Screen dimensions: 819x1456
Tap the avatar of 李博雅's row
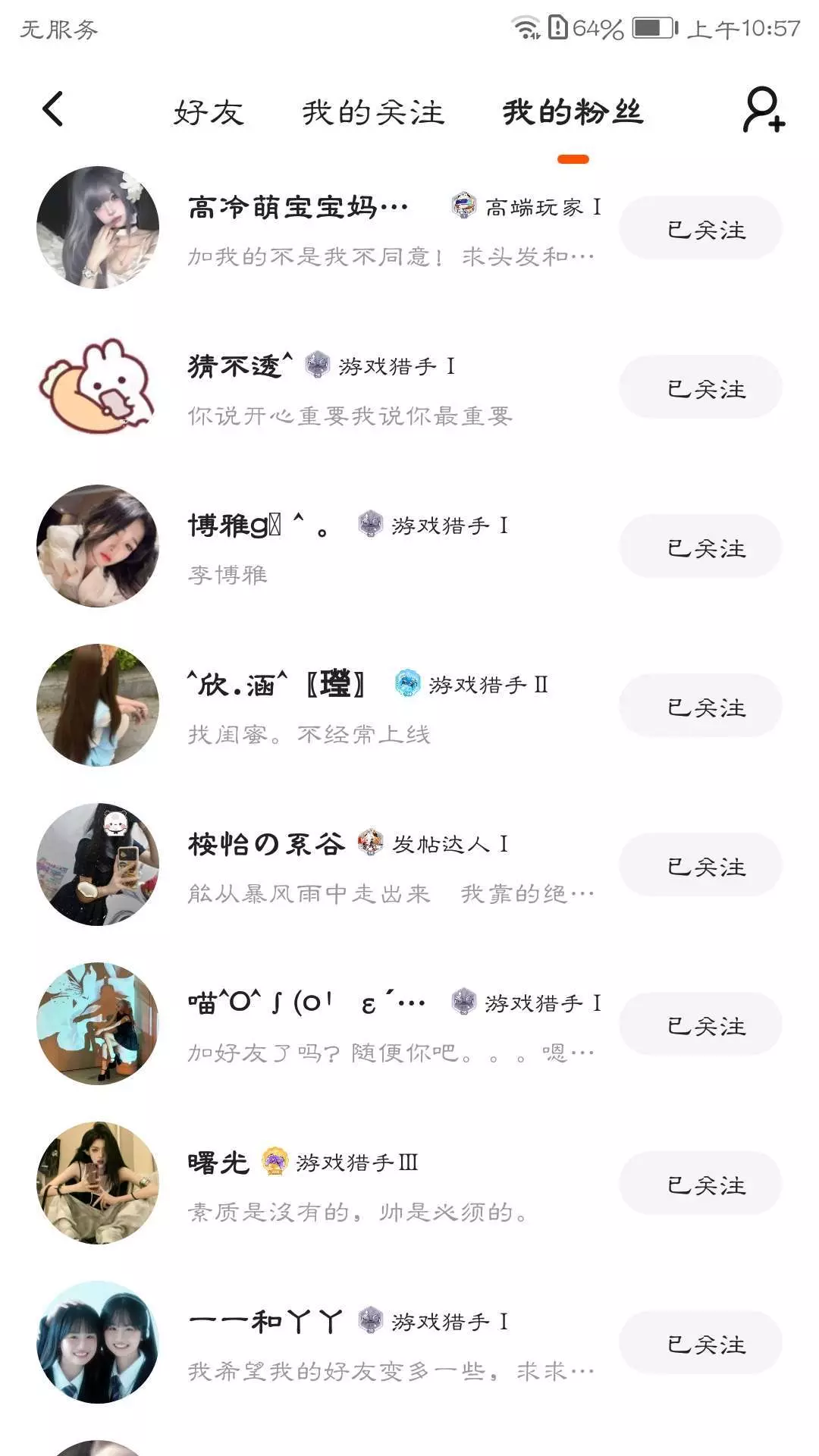point(98,546)
